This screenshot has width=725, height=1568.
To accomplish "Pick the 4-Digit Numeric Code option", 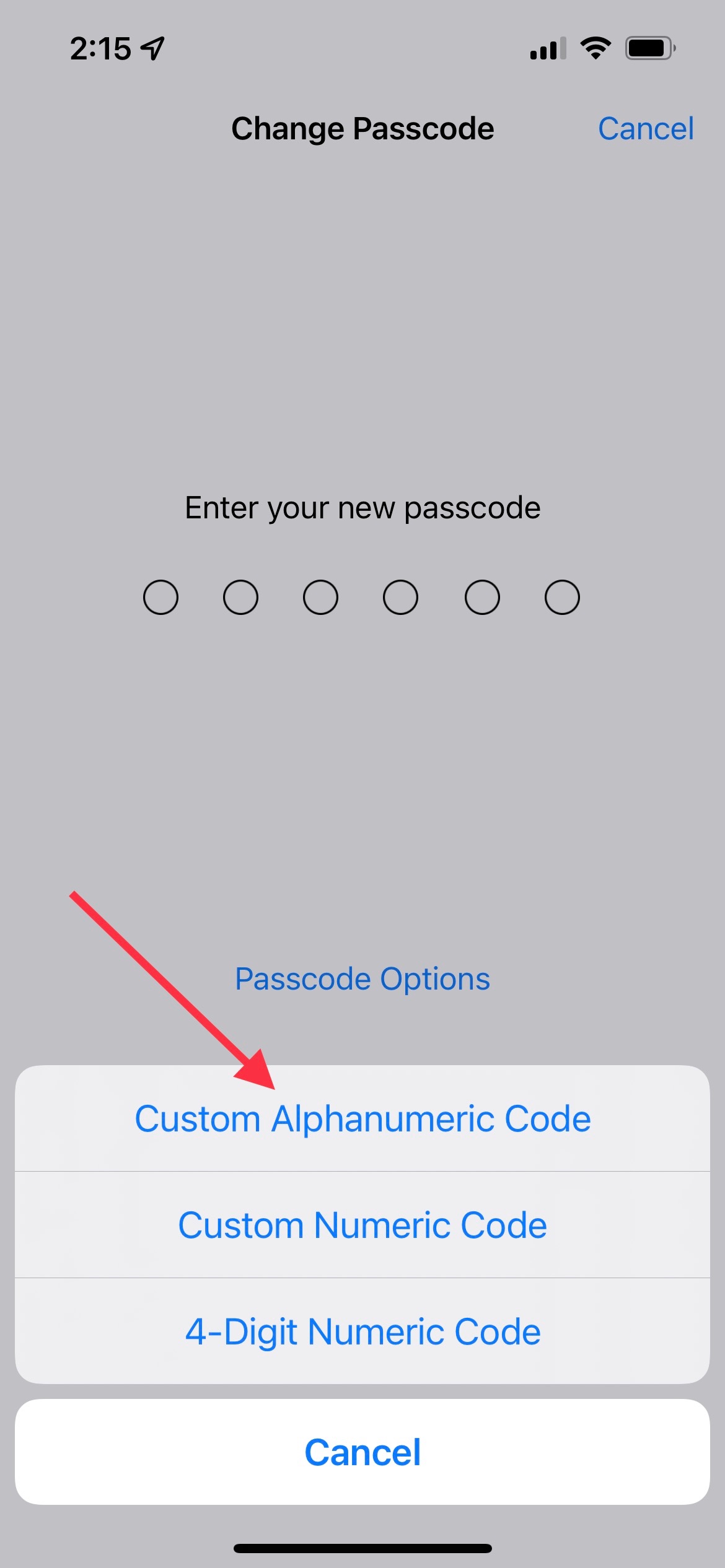I will [x=362, y=1331].
